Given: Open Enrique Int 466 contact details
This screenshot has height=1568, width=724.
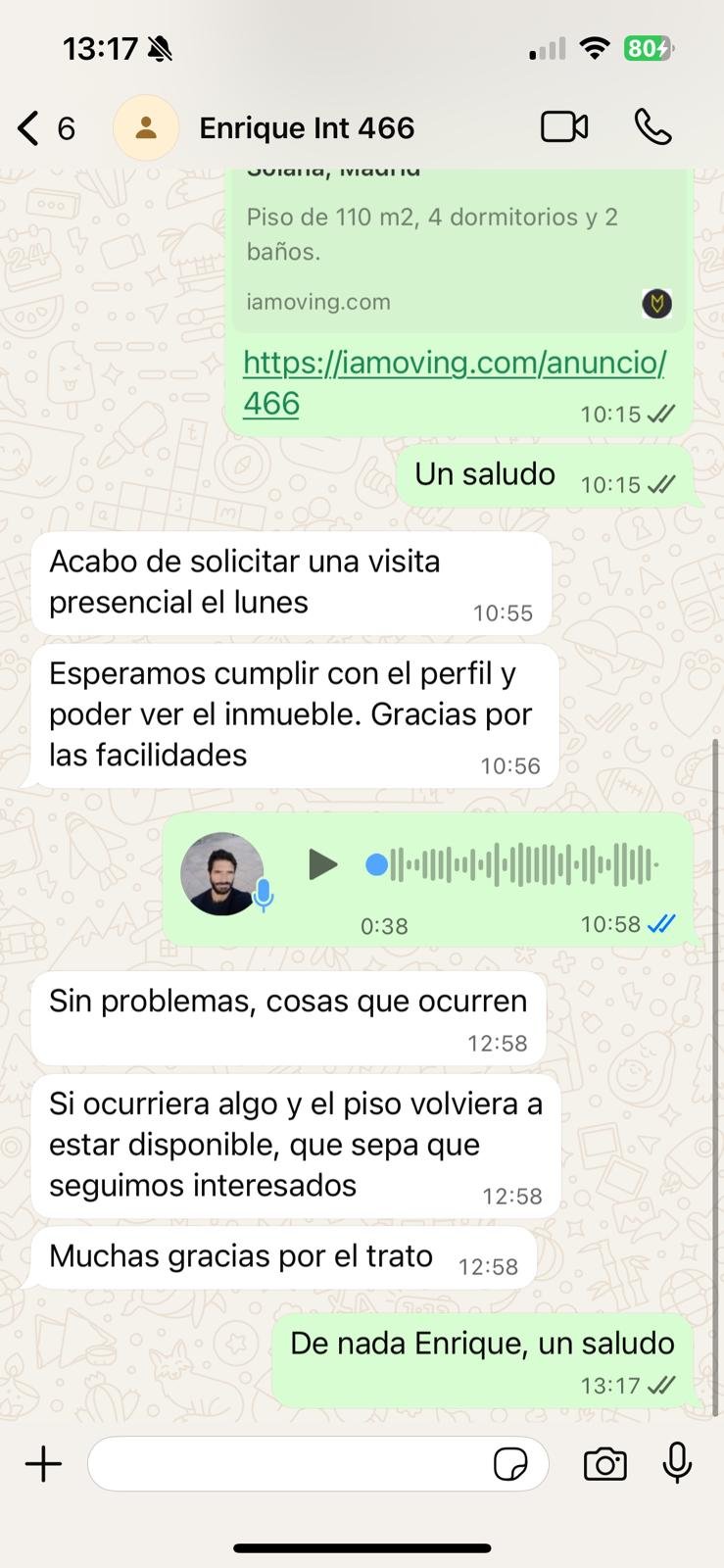Looking at the screenshot, I should (307, 126).
